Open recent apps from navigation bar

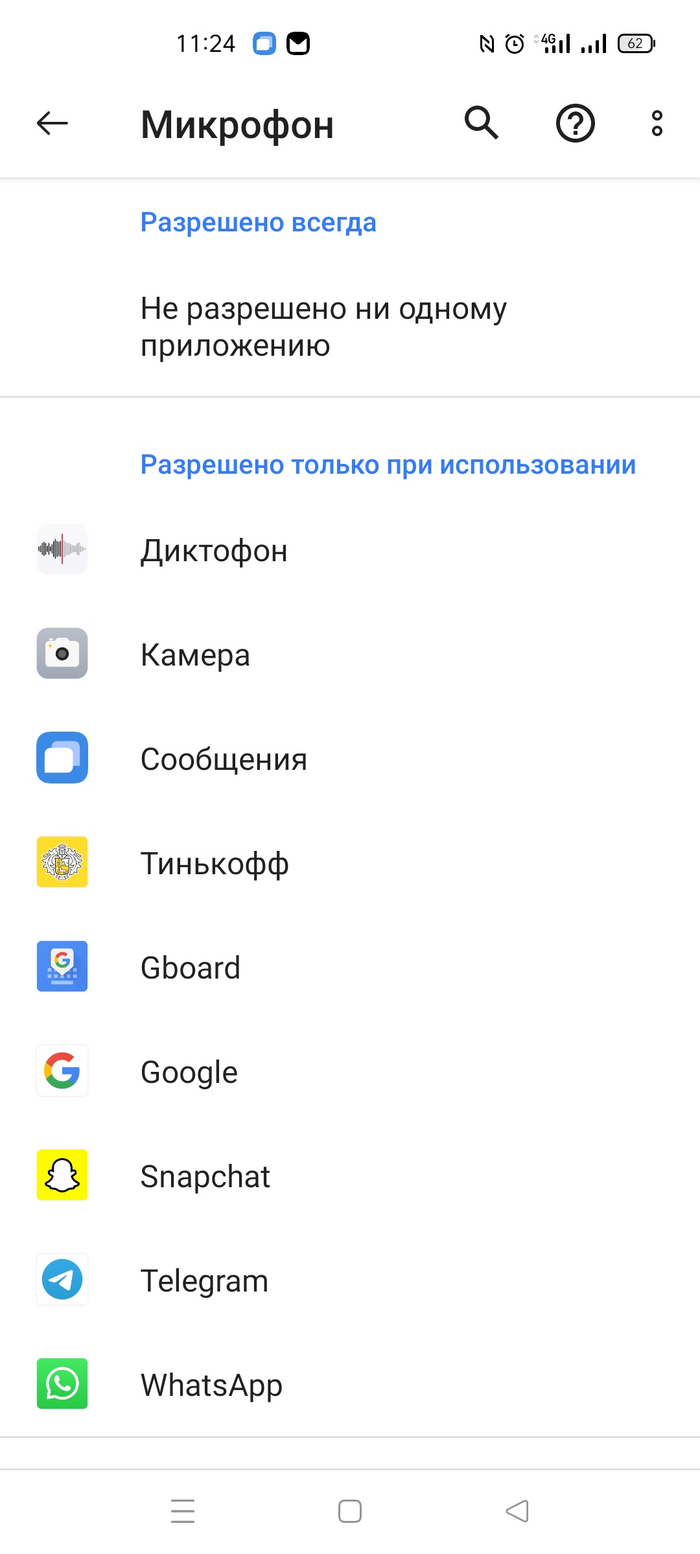(x=183, y=1511)
